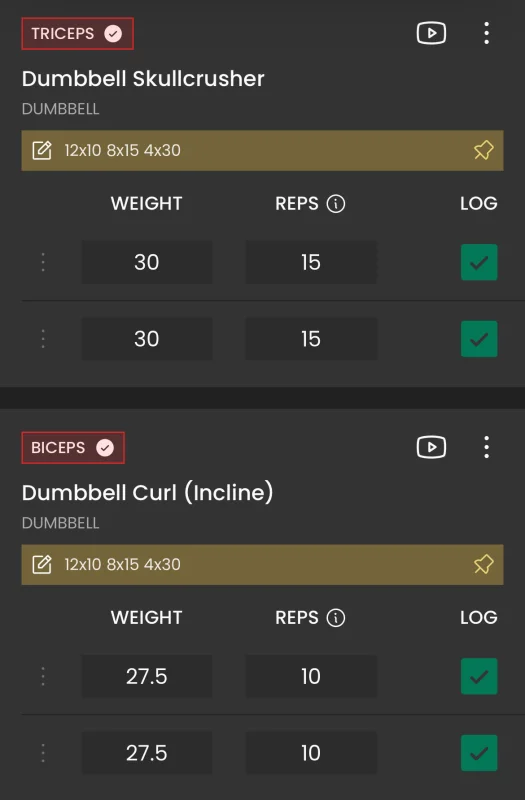The width and height of the screenshot is (525, 800).
Task: Play the video for Dumbbell Curl (Incline)
Action: [431, 447]
